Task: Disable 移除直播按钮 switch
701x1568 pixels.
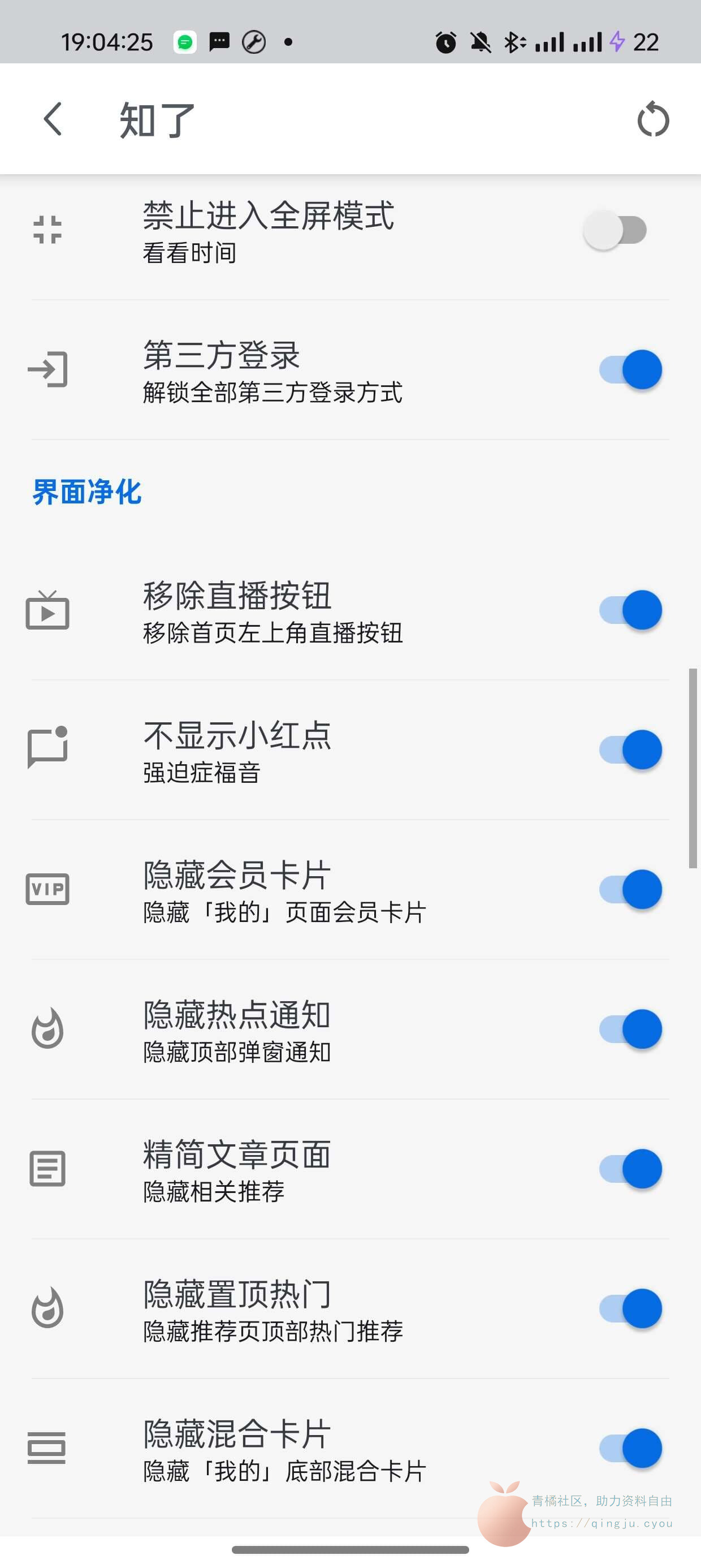Action: [630, 610]
